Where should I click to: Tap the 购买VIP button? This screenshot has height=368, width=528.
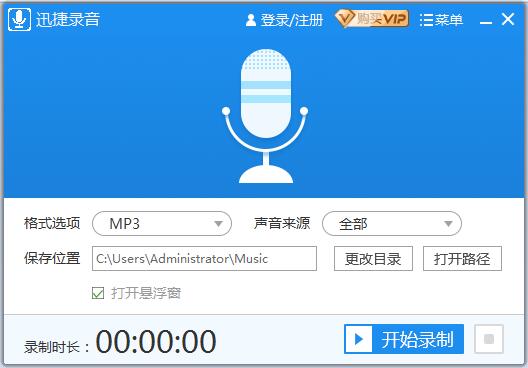coord(372,18)
